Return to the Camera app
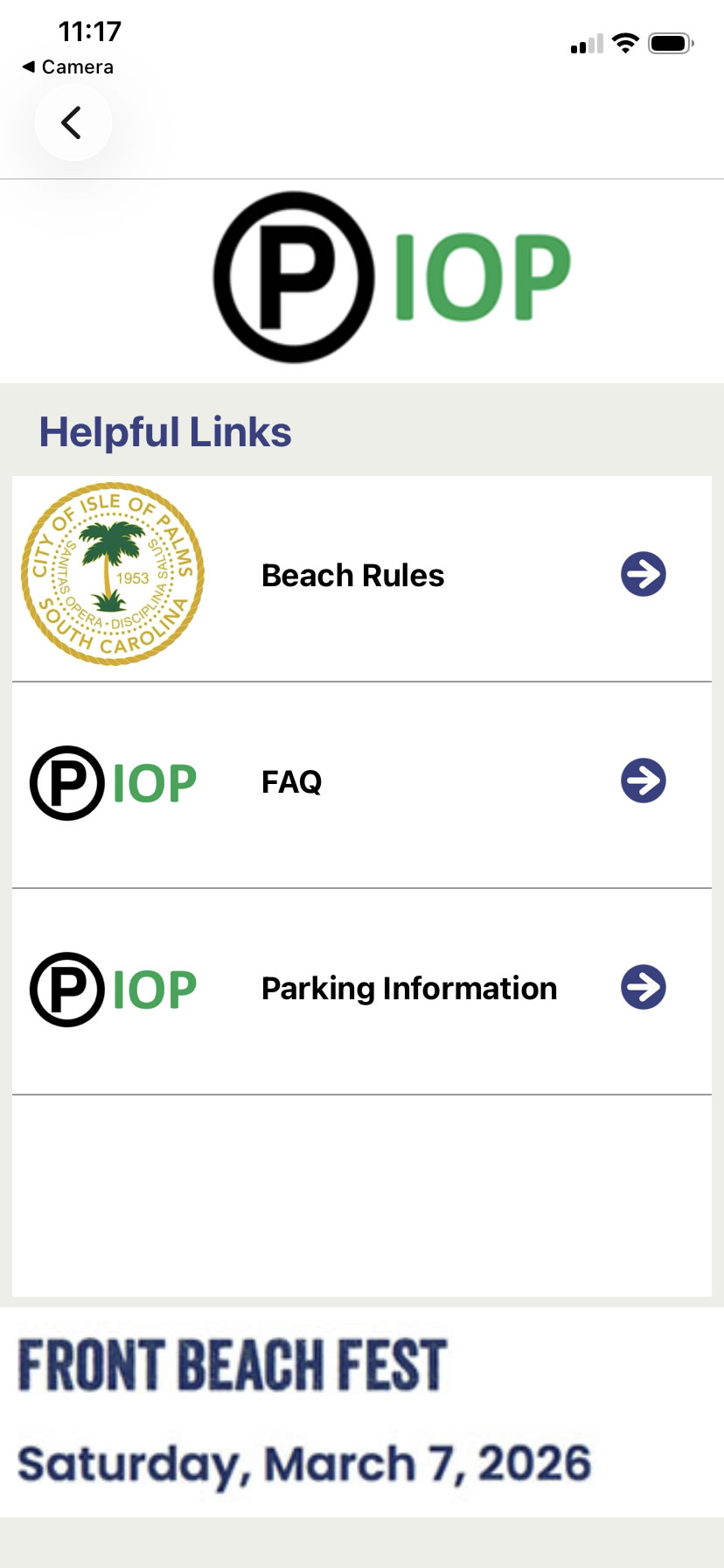 point(68,67)
